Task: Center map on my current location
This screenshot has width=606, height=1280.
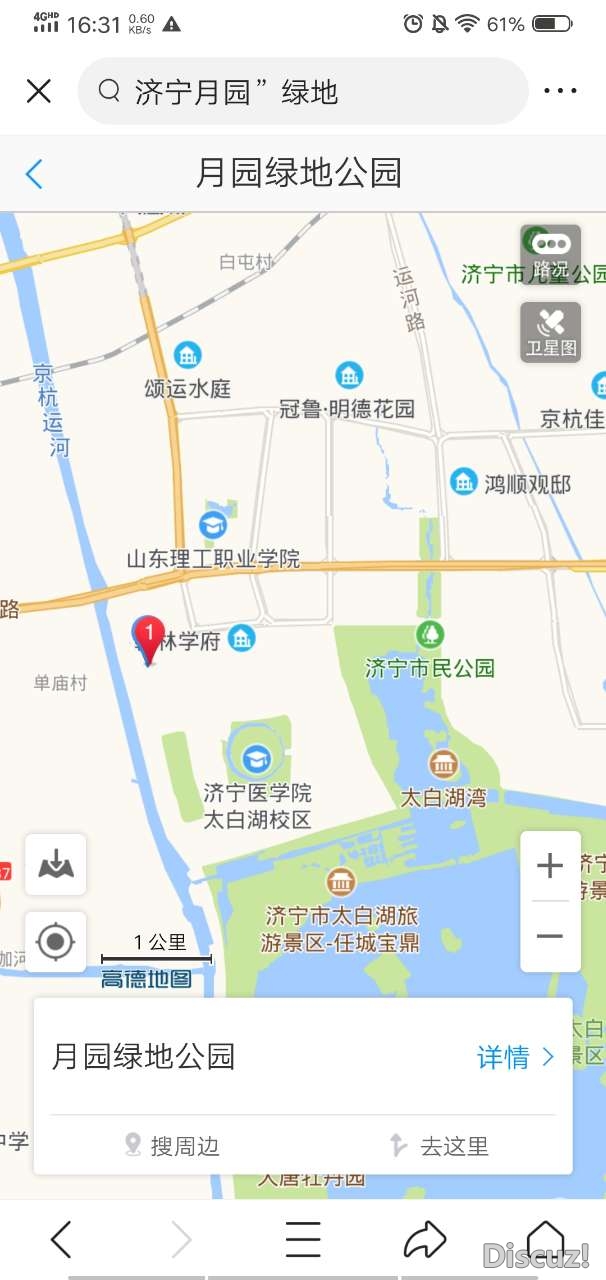Action: [55, 941]
